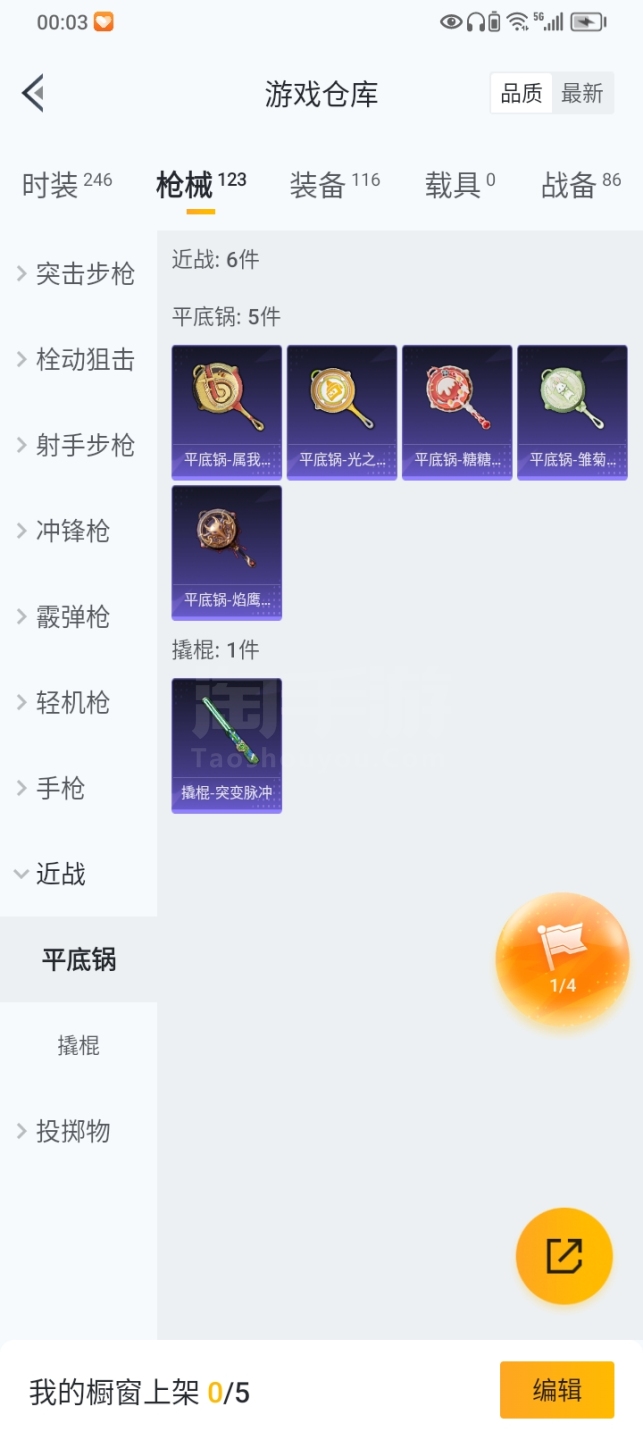
Task: Sort by 品质
Action: coord(521,94)
